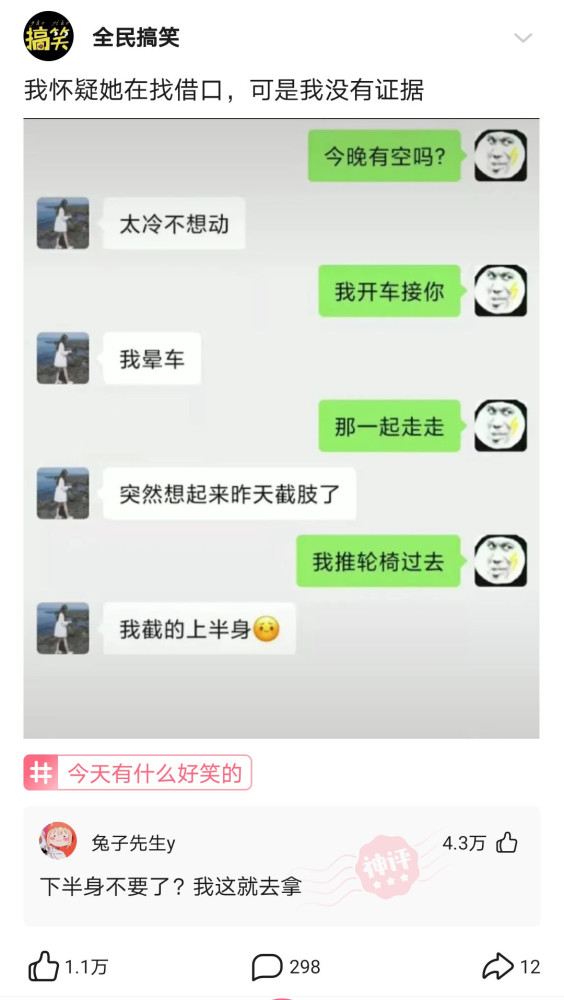Open the 全民搞笑 profile avatar
Image resolution: width=564 pixels, height=1000 pixels.
(49, 36)
